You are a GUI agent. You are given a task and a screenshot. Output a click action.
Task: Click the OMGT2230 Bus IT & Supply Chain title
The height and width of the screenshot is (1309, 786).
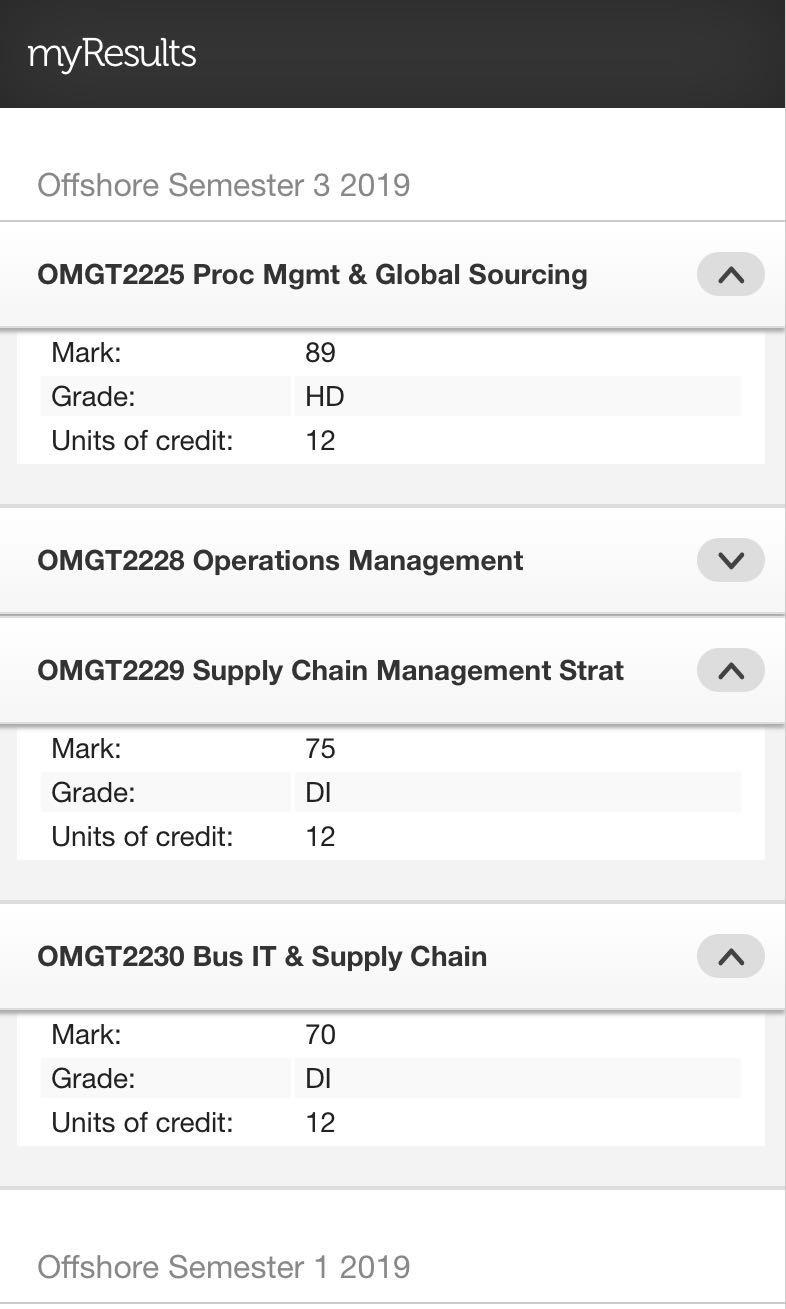pyautogui.click(x=261, y=956)
